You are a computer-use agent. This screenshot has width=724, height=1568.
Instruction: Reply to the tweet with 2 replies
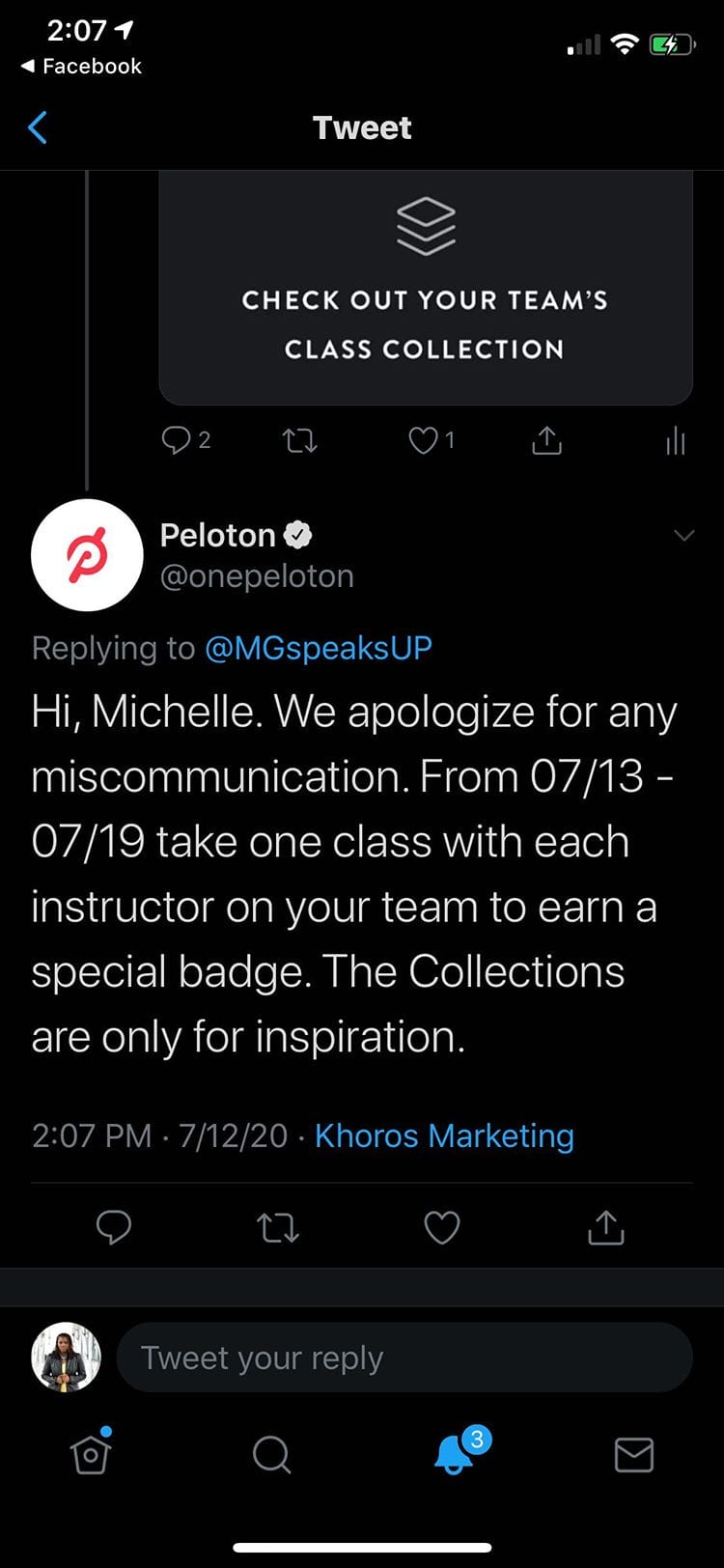(177, 441)
